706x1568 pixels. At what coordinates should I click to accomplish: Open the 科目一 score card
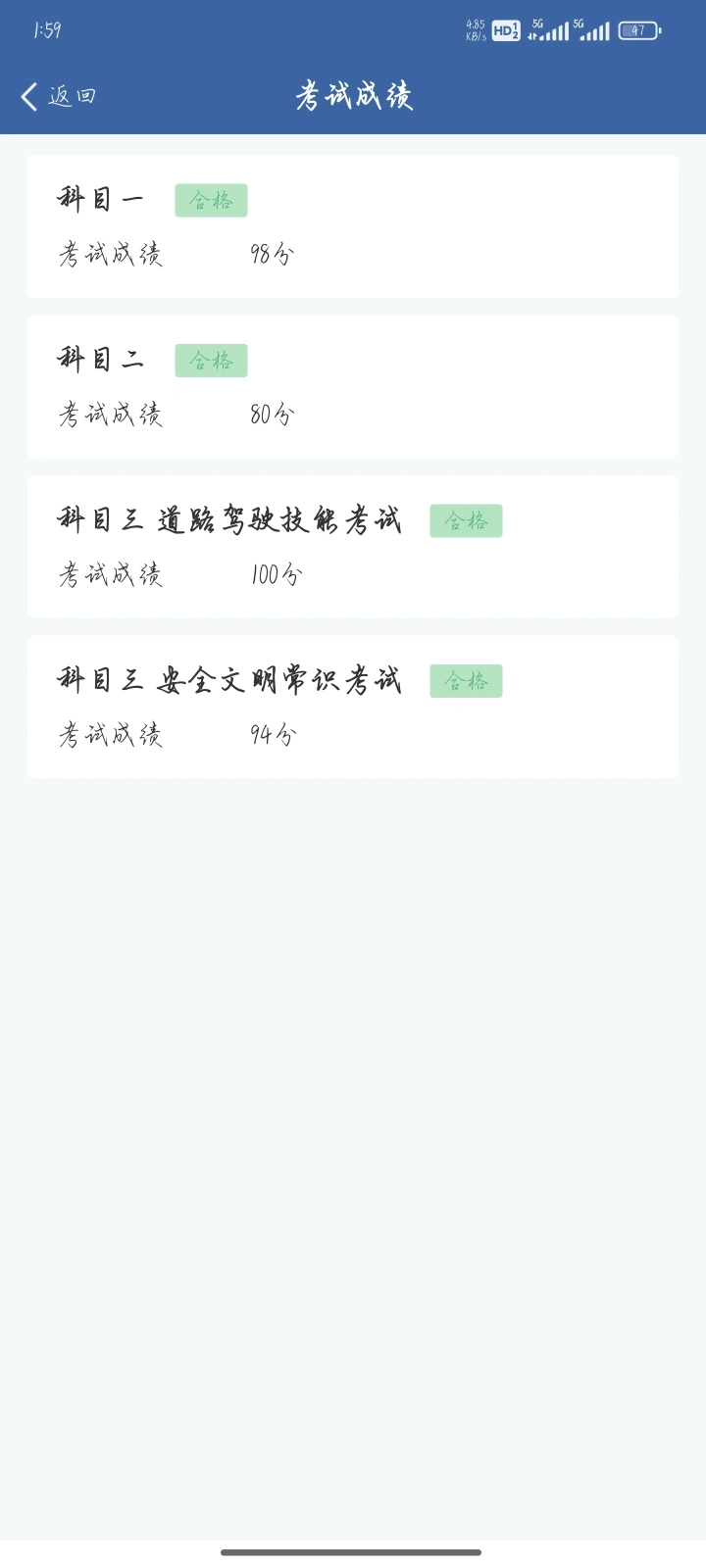click(353, 226)
